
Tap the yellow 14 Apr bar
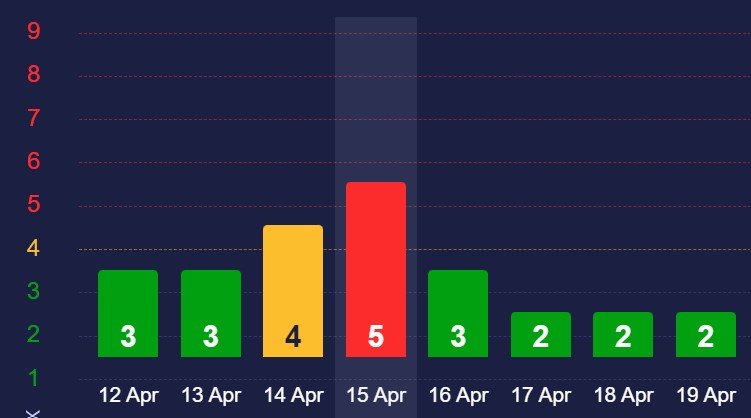pos(293,290)
